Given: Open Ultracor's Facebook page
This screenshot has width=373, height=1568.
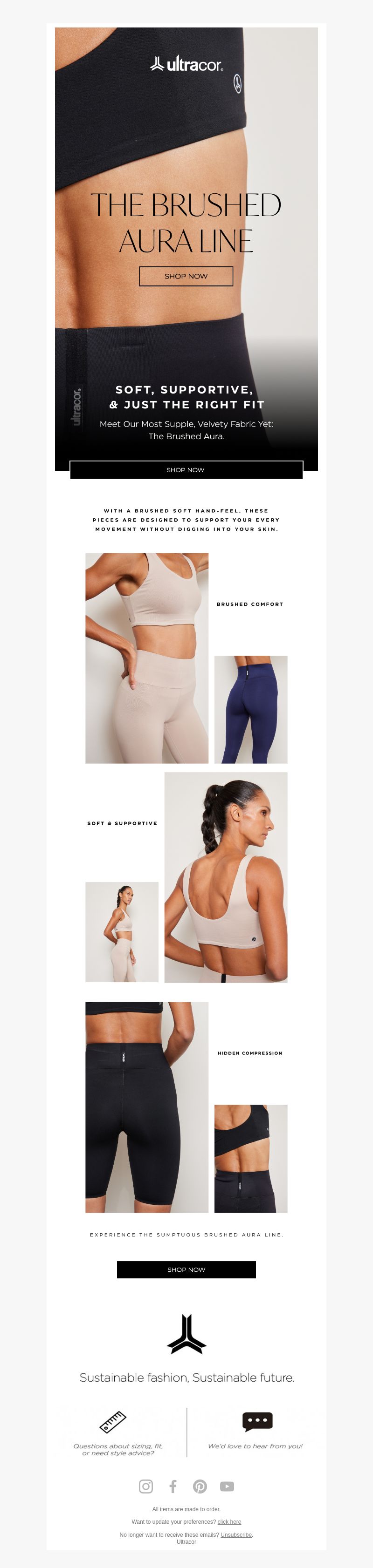Looking at the screenshot, I should point(173,1486).
